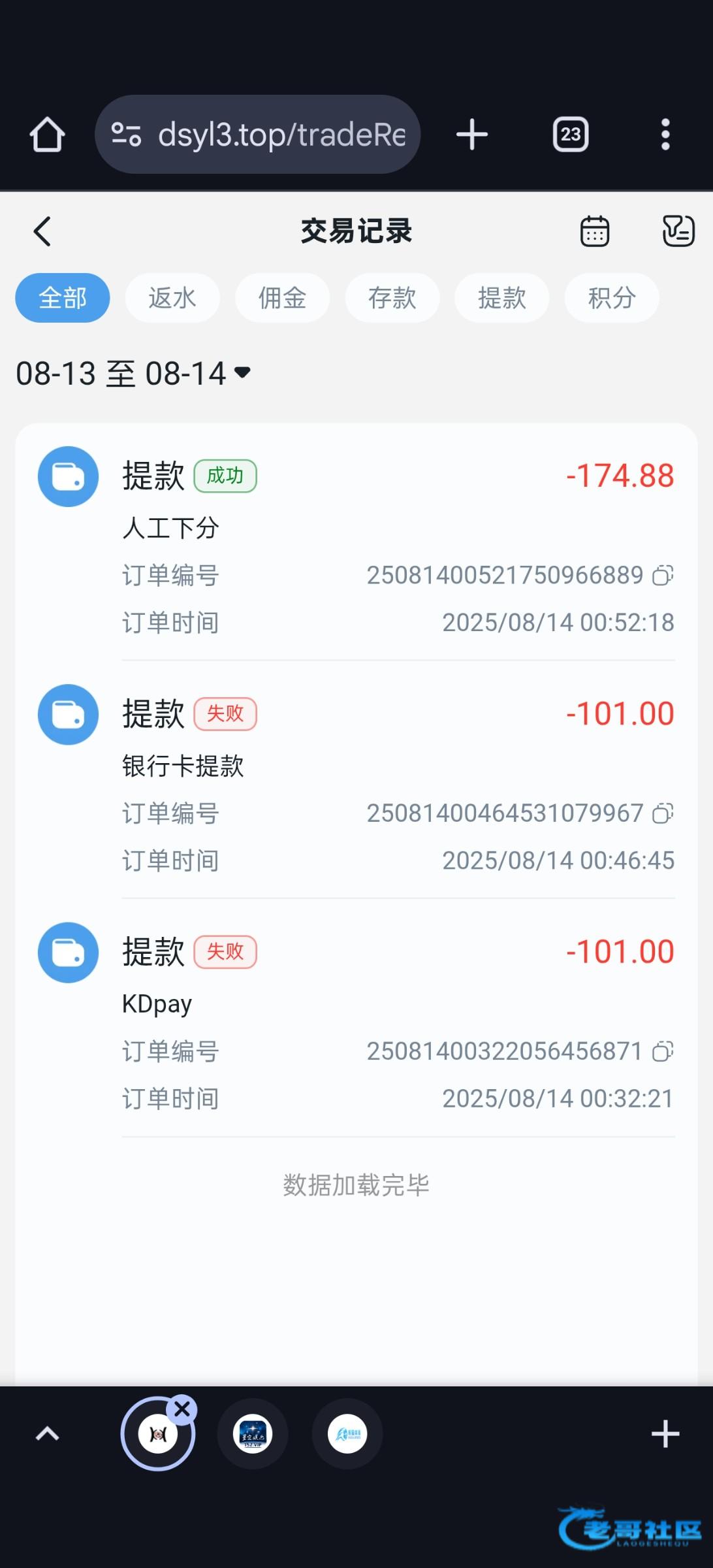Close the active tab in bottom strip
This screenshot has height=1568, width=713.
(x=182, y=1409)
